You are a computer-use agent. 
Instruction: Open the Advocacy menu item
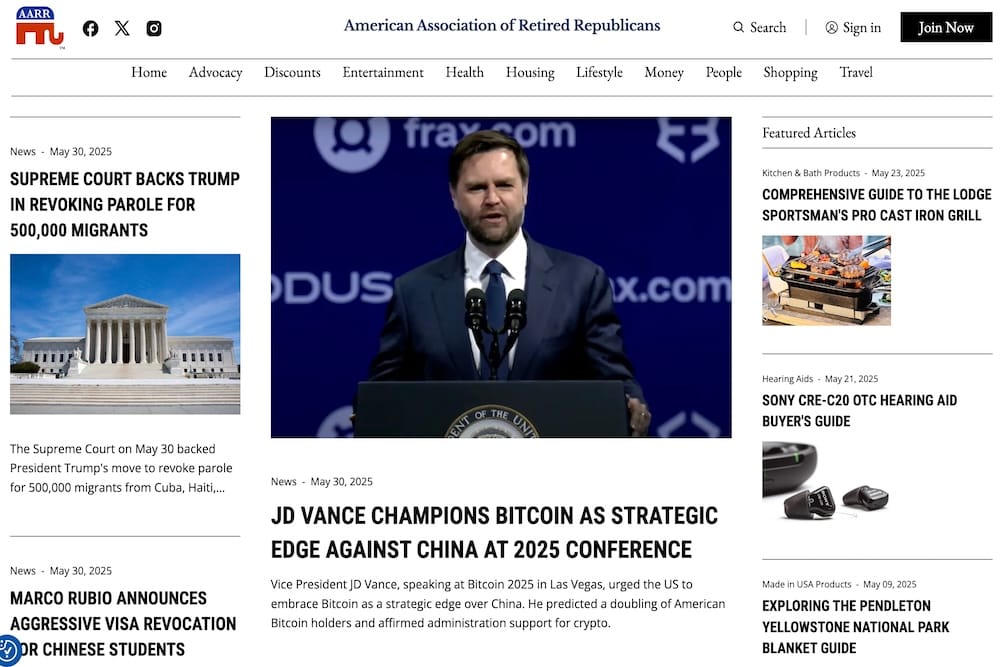tap(215, 72)
